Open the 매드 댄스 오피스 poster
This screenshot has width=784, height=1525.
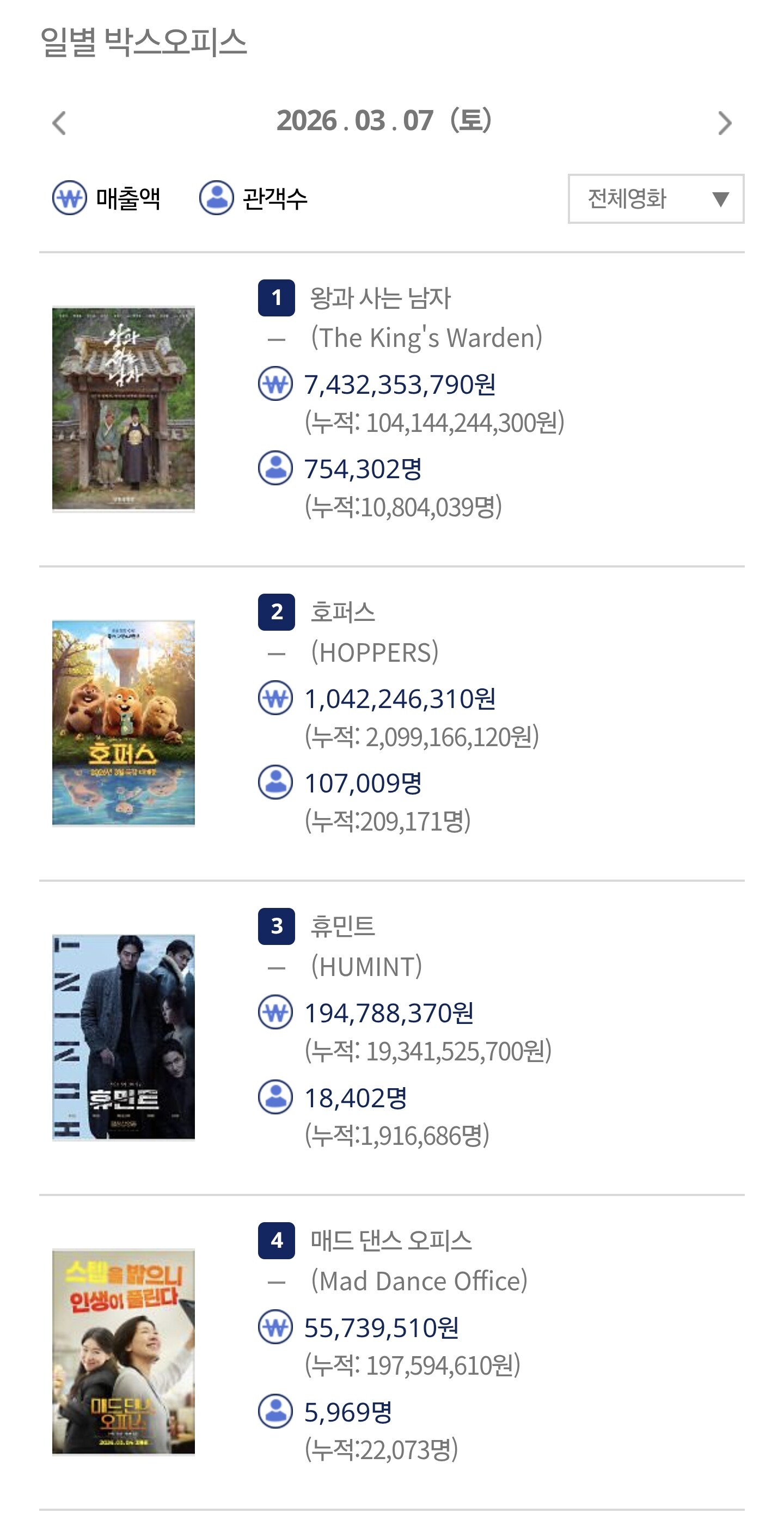point(123,1352)
